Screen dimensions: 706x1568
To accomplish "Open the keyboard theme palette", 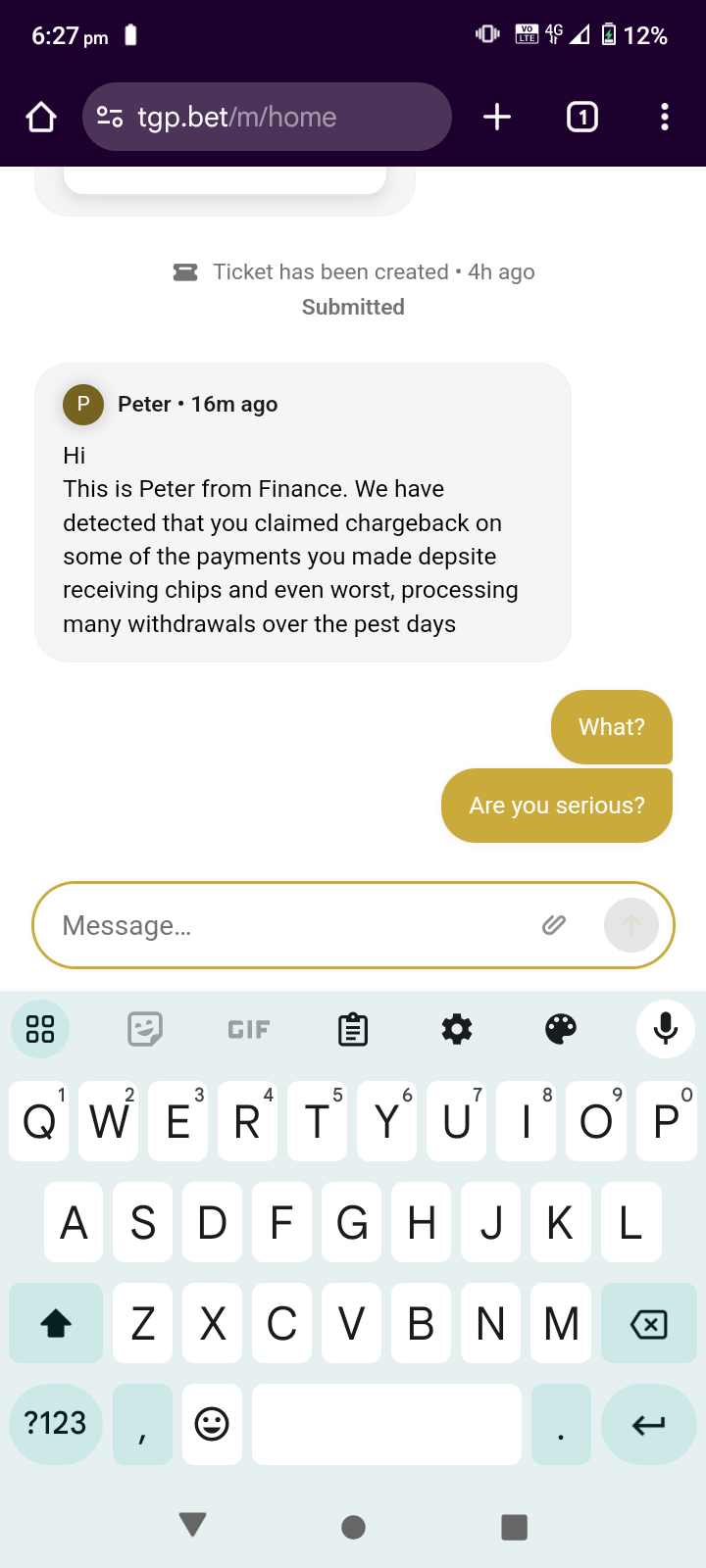I will coord(561,1029).
